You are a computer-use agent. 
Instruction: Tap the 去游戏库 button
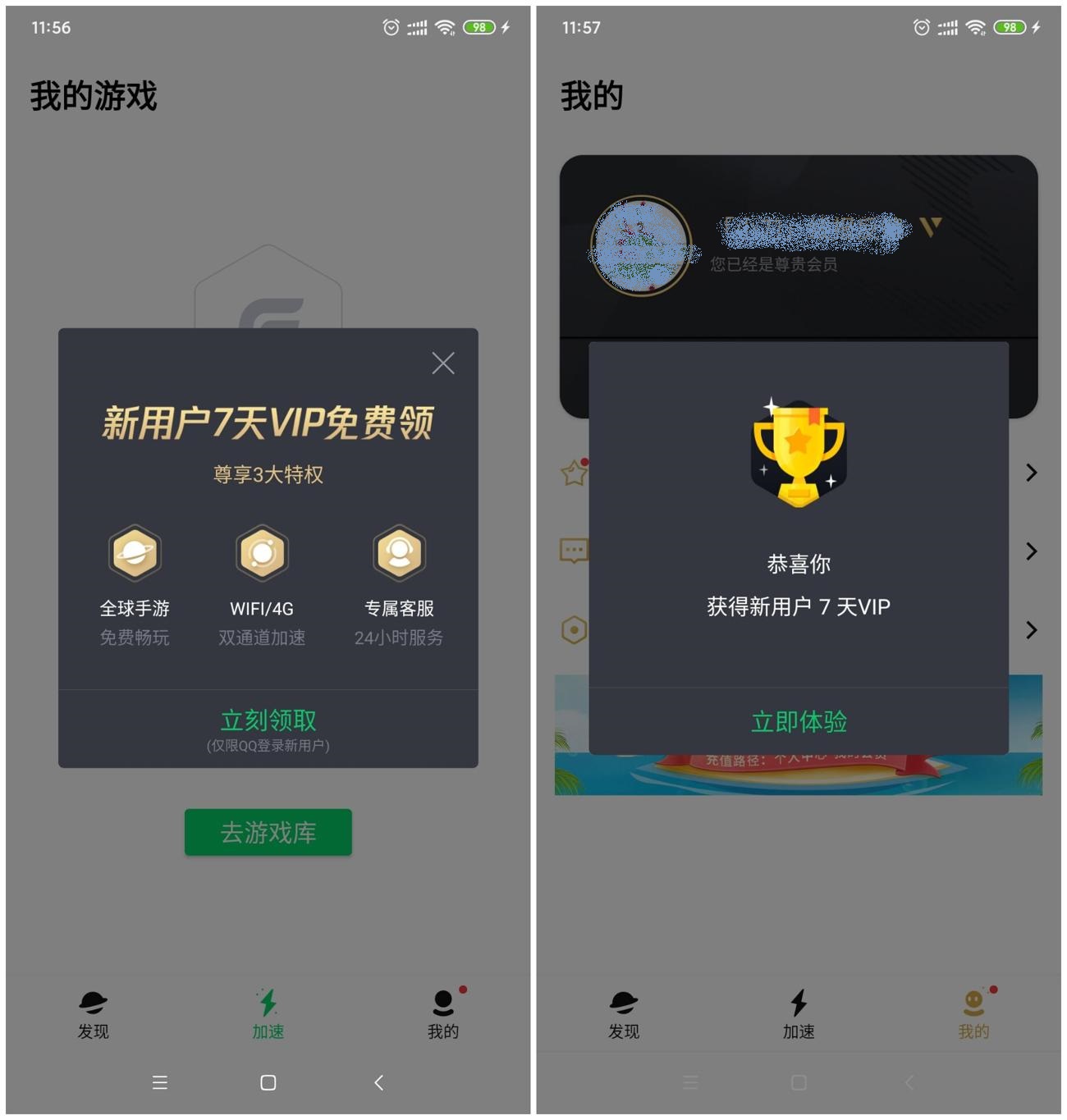[268, 832]
